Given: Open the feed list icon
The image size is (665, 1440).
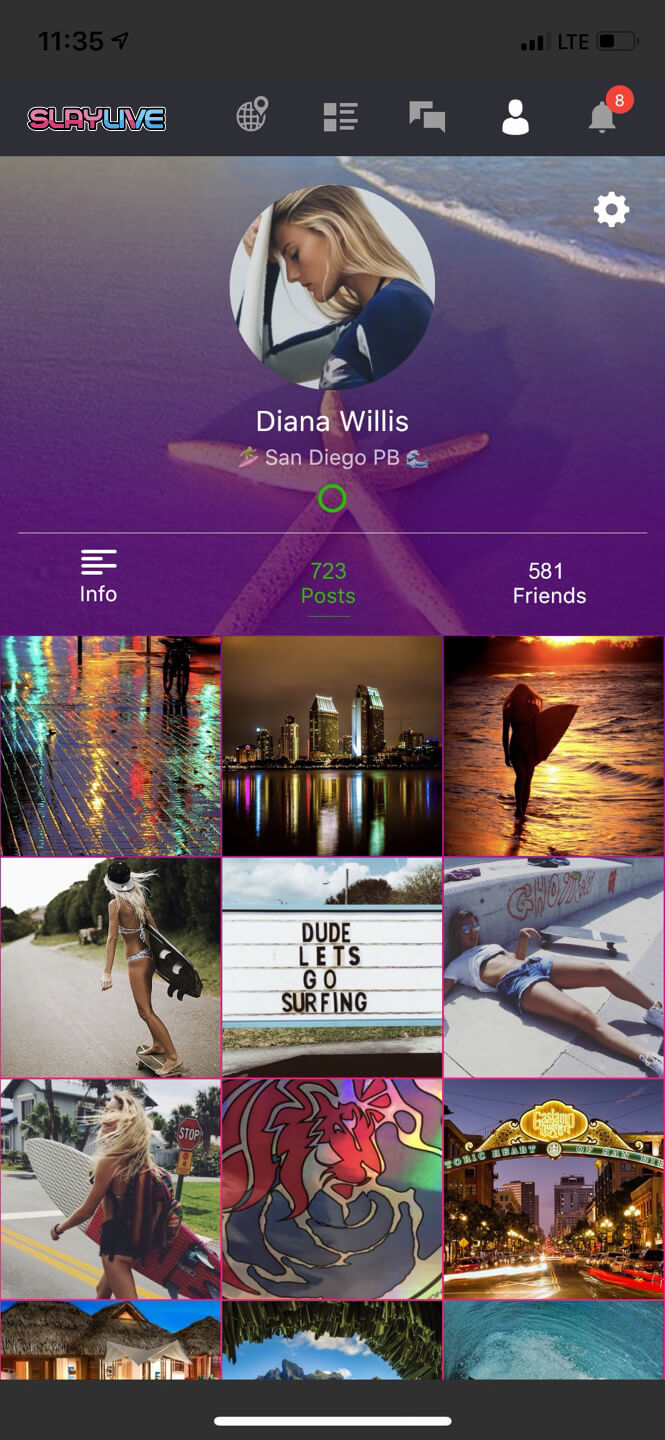Looking at the screenshot, I should (x=340, y=117).
